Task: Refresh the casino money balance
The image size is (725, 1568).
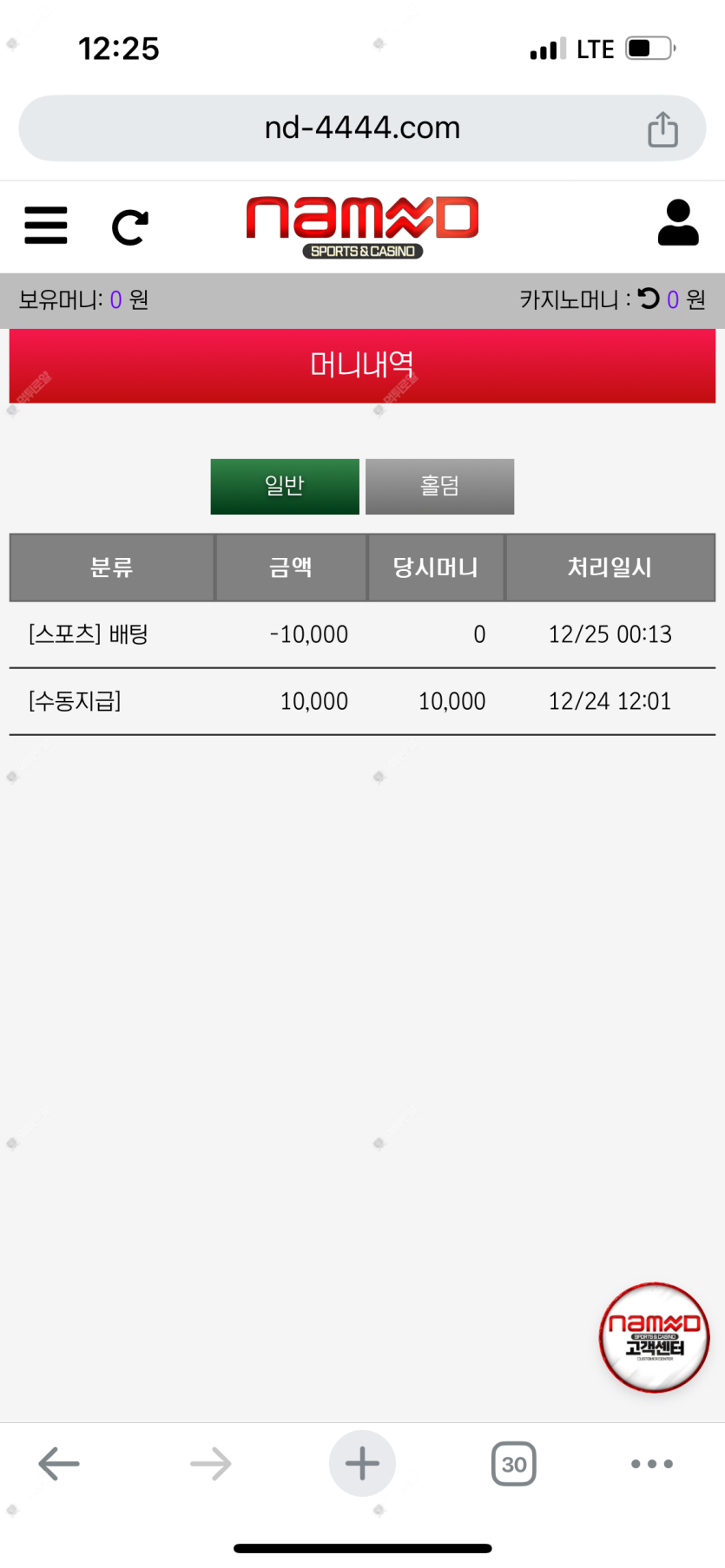Action: tap(649, 299)
